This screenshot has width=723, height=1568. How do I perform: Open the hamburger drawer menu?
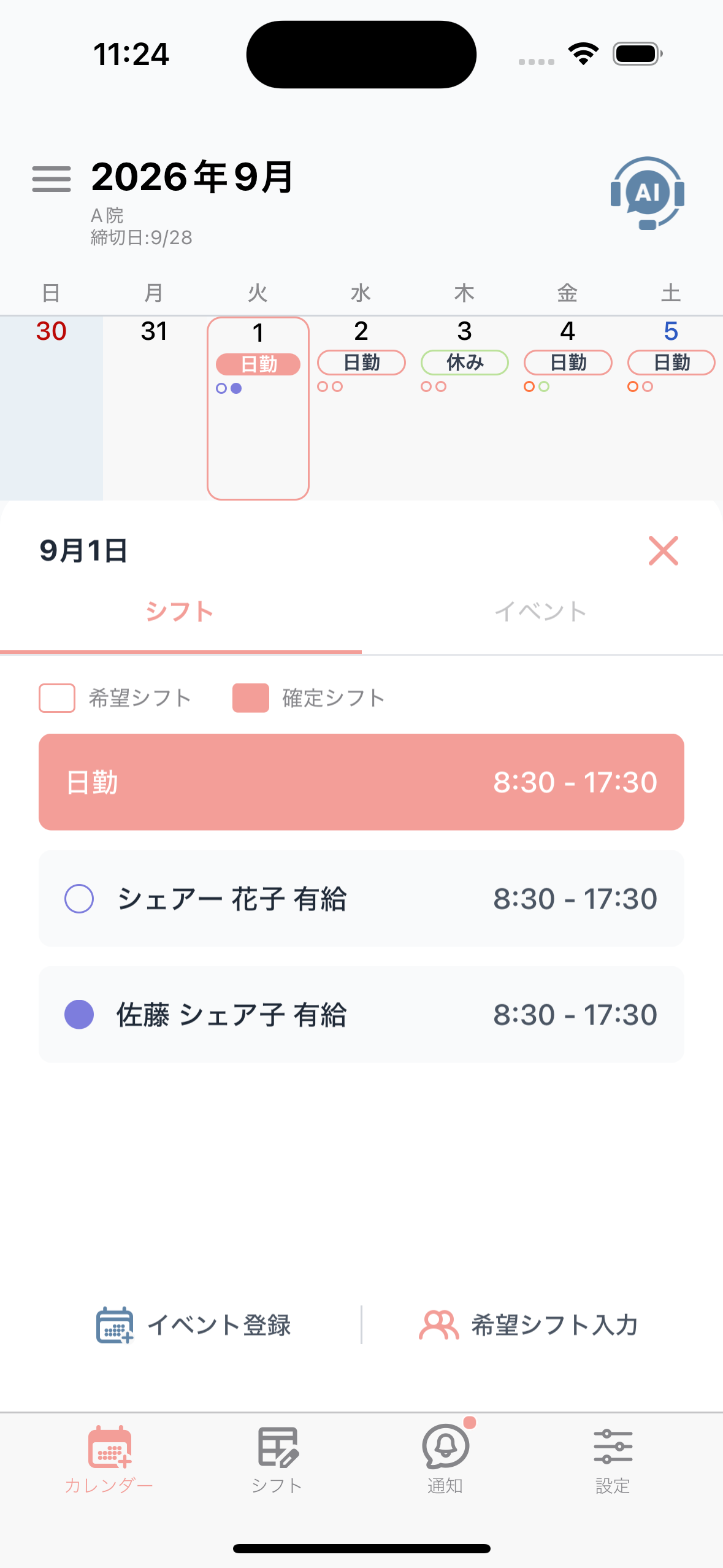pyautogui.click(x=52, y=179)
